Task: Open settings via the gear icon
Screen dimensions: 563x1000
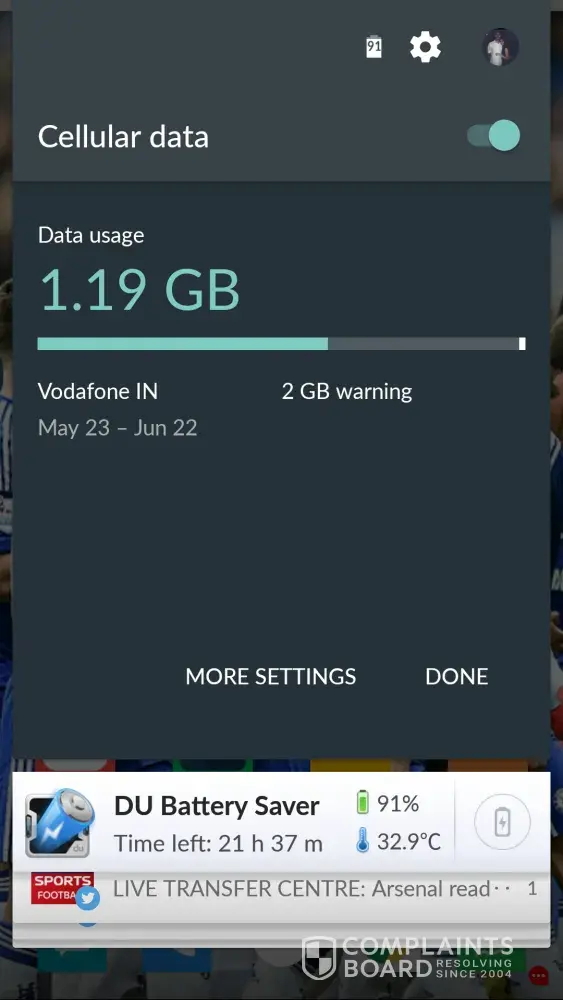Action: [x=425, y=47]
